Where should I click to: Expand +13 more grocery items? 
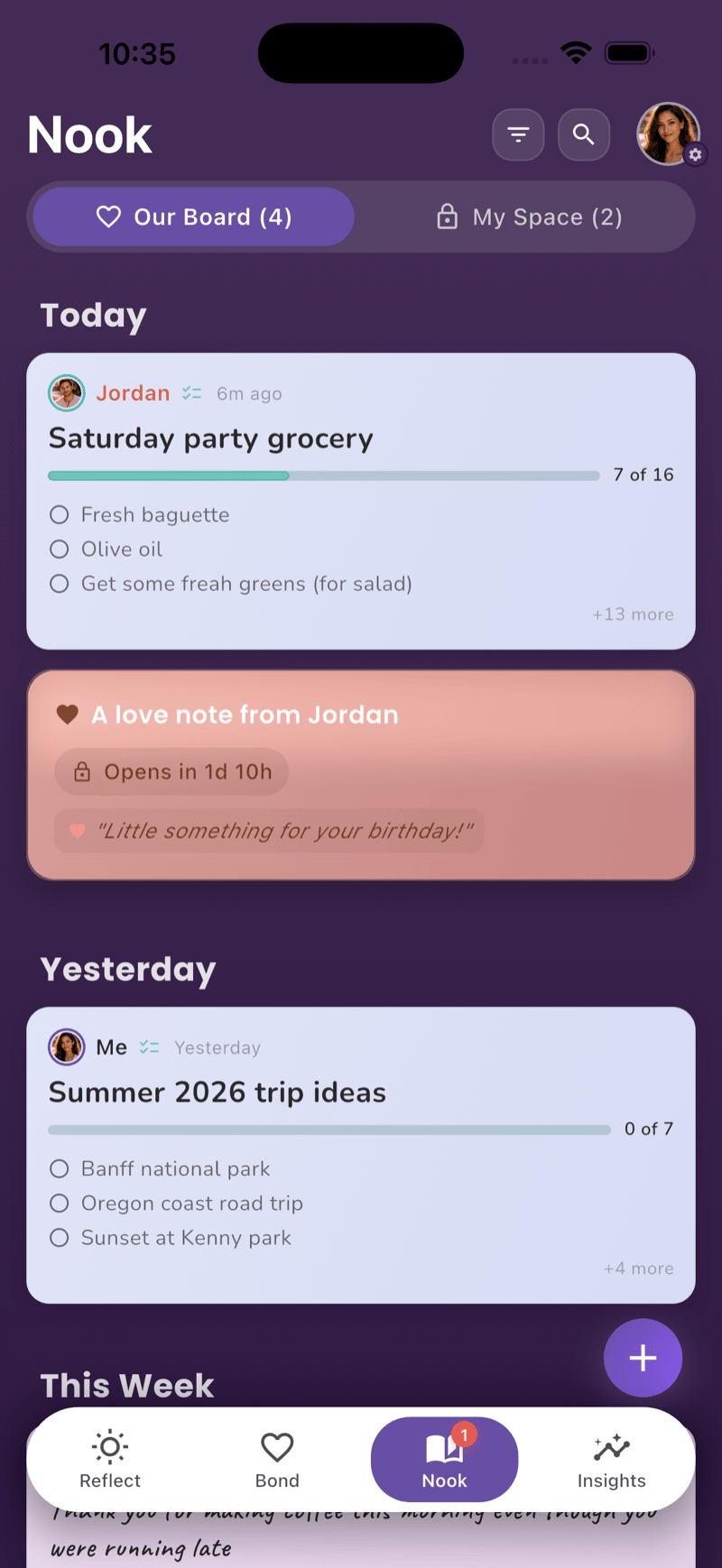click(x=633, y=614)
